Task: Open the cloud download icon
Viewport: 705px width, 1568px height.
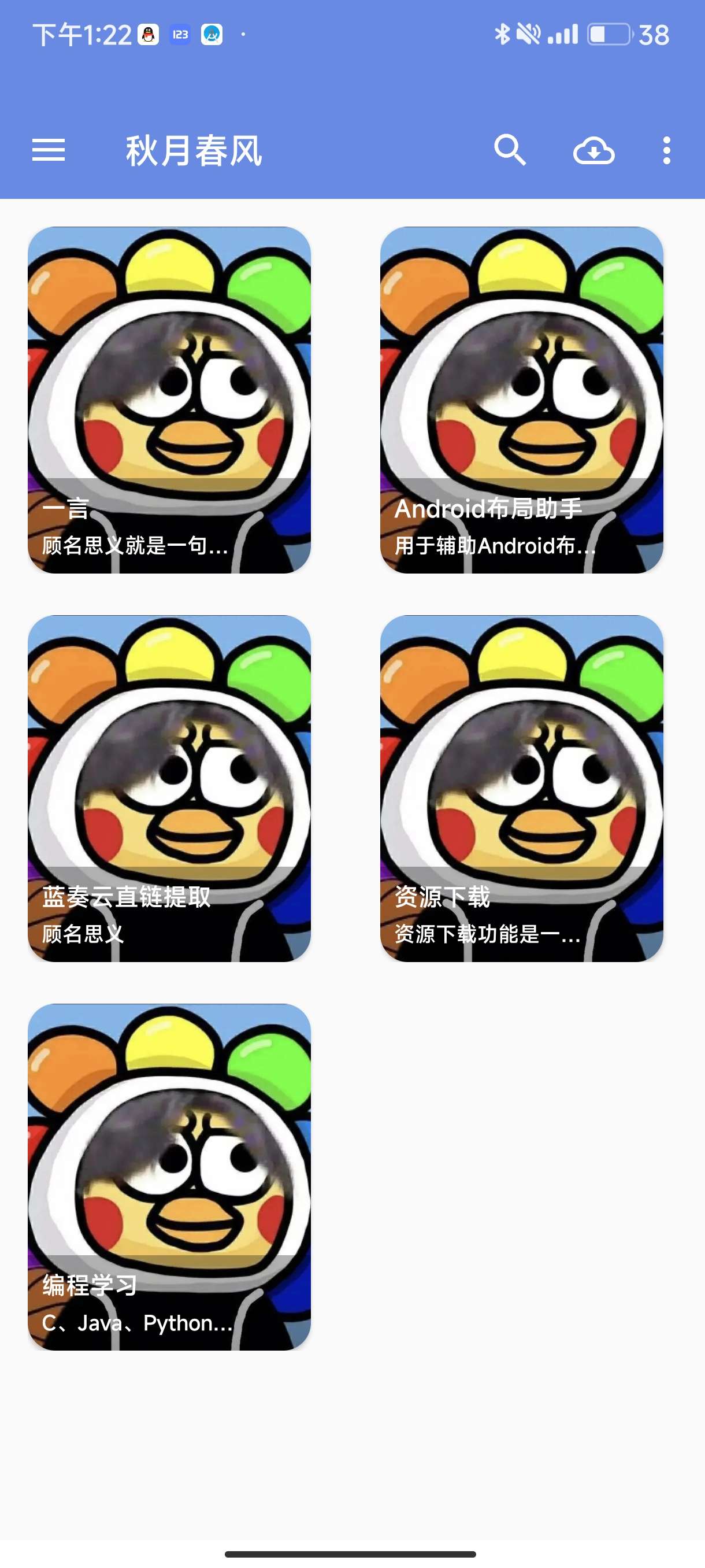Action: pyautogui.click(x=593, y=150)
